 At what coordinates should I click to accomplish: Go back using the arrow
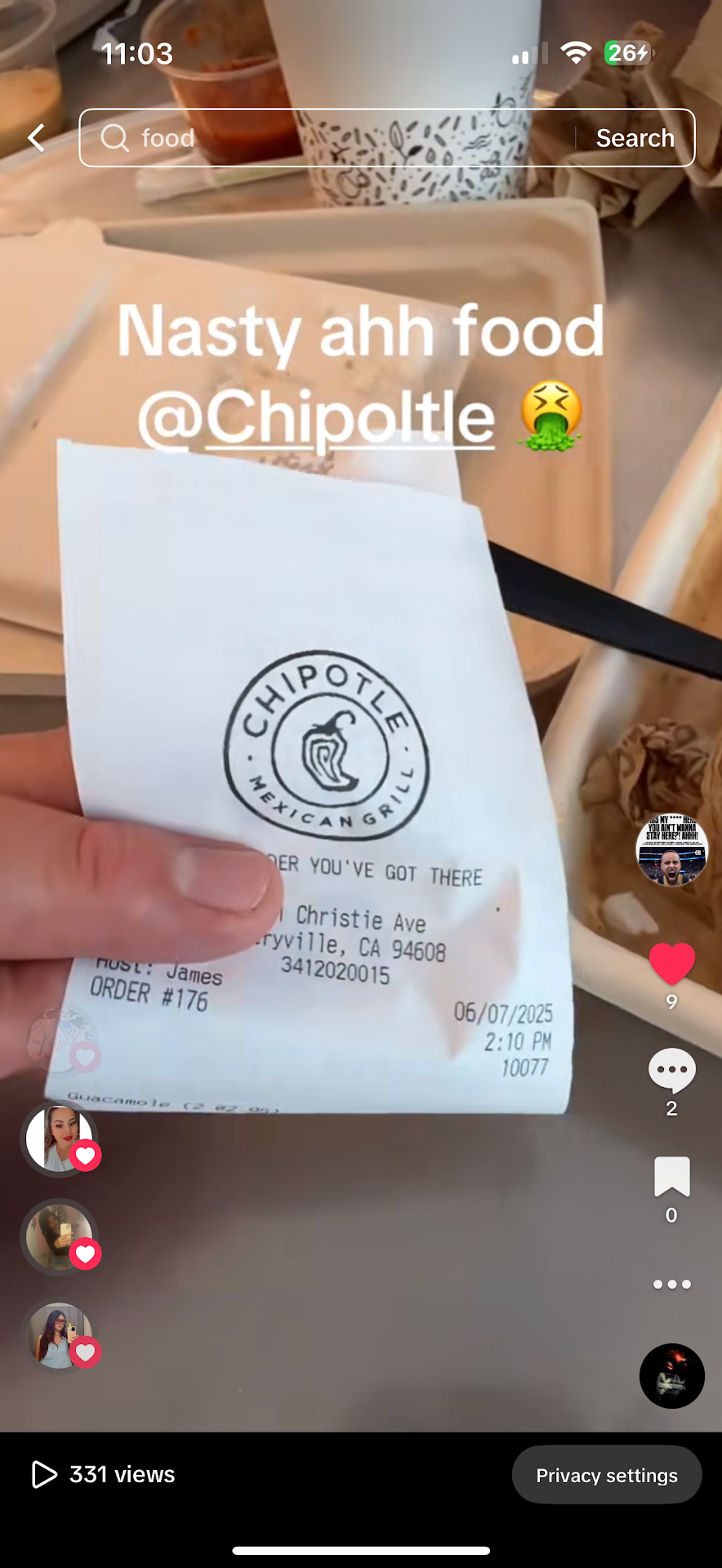(x=36, y=138)
